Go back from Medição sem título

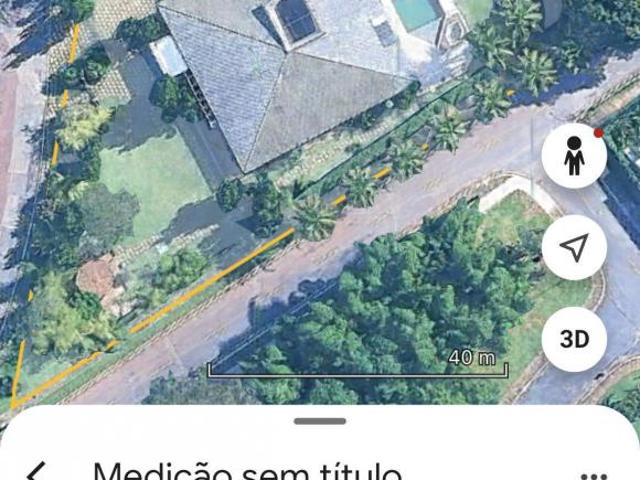37,472
